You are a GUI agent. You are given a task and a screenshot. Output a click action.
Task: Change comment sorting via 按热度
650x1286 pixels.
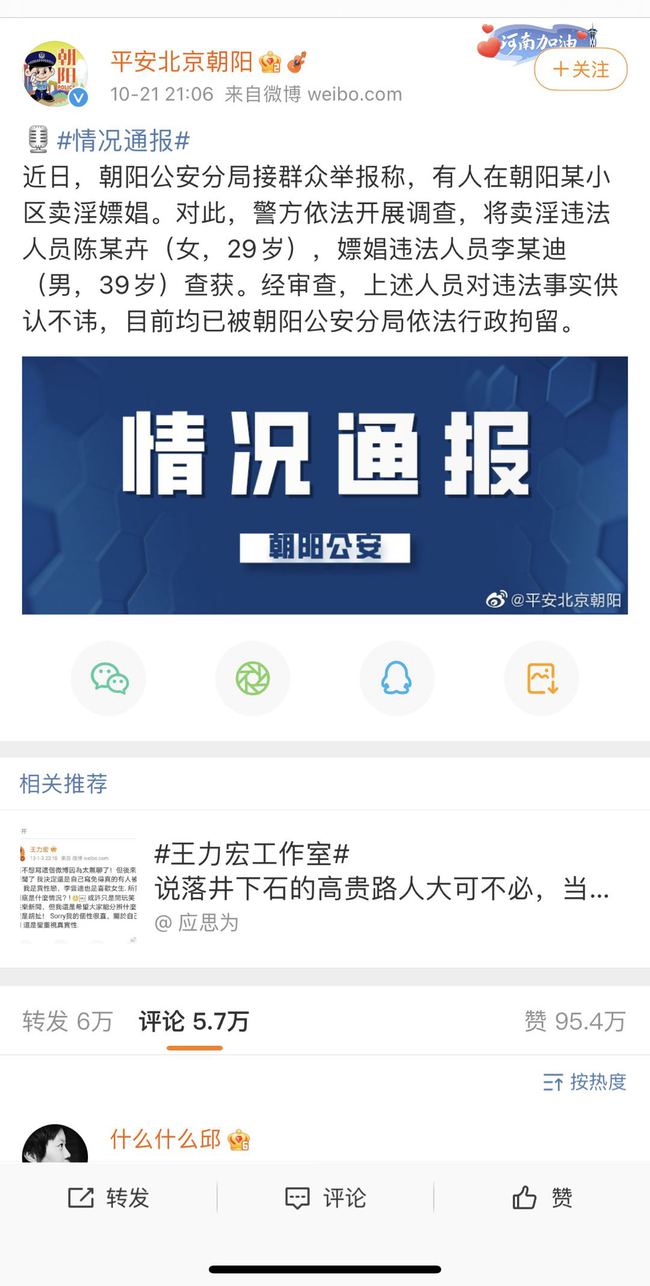pos(584,1081)
